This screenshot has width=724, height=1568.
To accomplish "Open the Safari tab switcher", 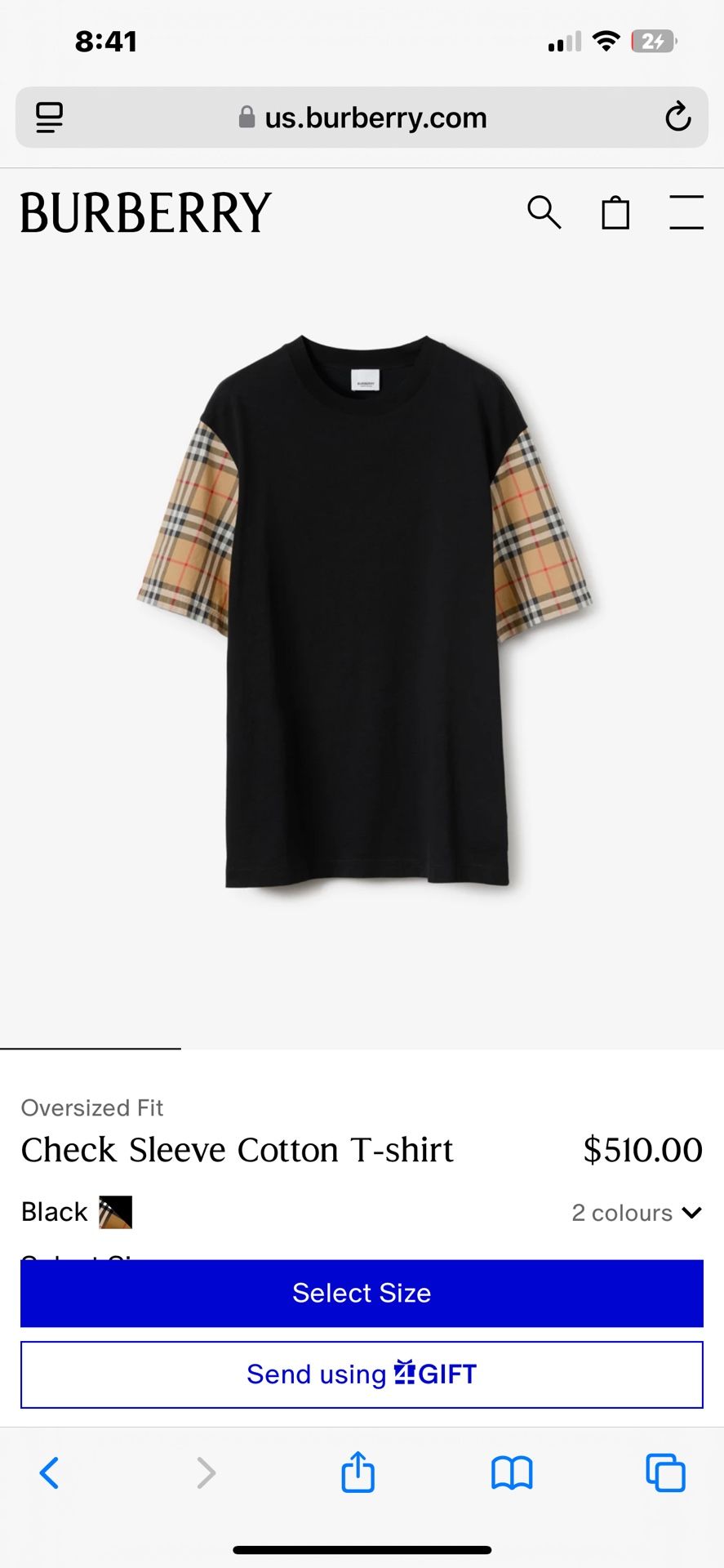I will tap(666, 1472).
